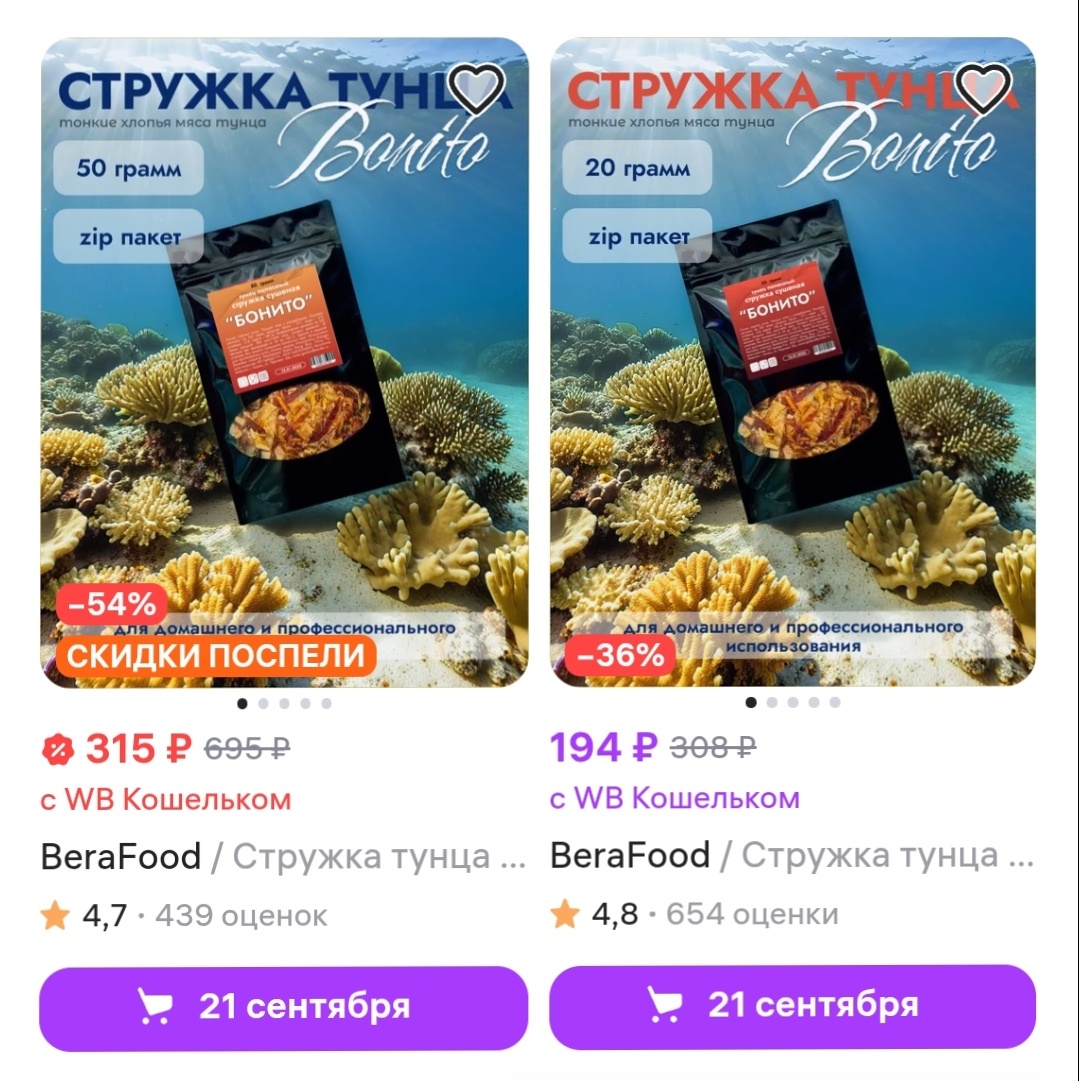Viewport: 1079px width, 1081px height.
Task: Select the star rating icon under the right product
Action: (566, 912)
